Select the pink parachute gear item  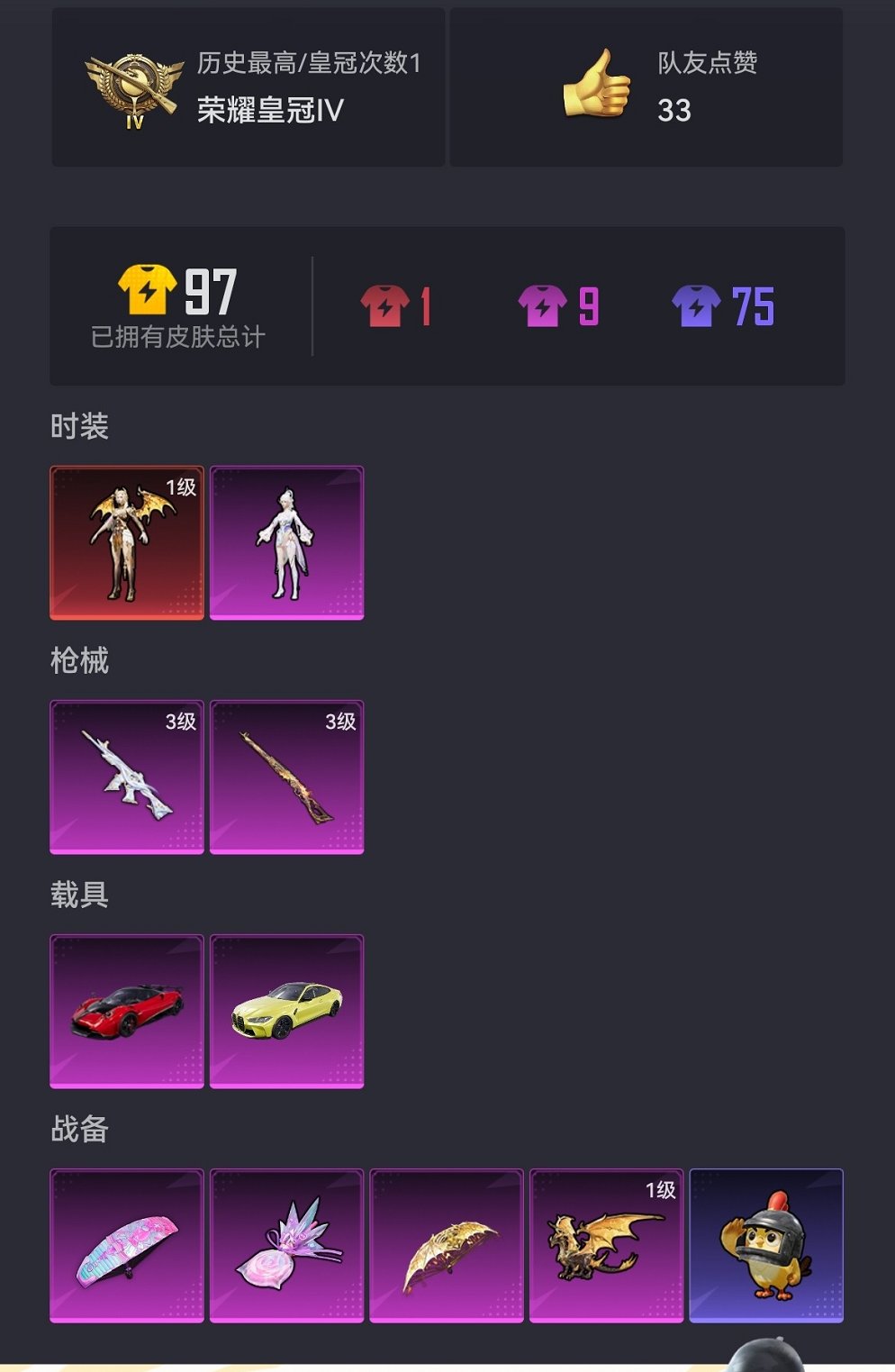pyautogui.click(x=127, y=1245)
